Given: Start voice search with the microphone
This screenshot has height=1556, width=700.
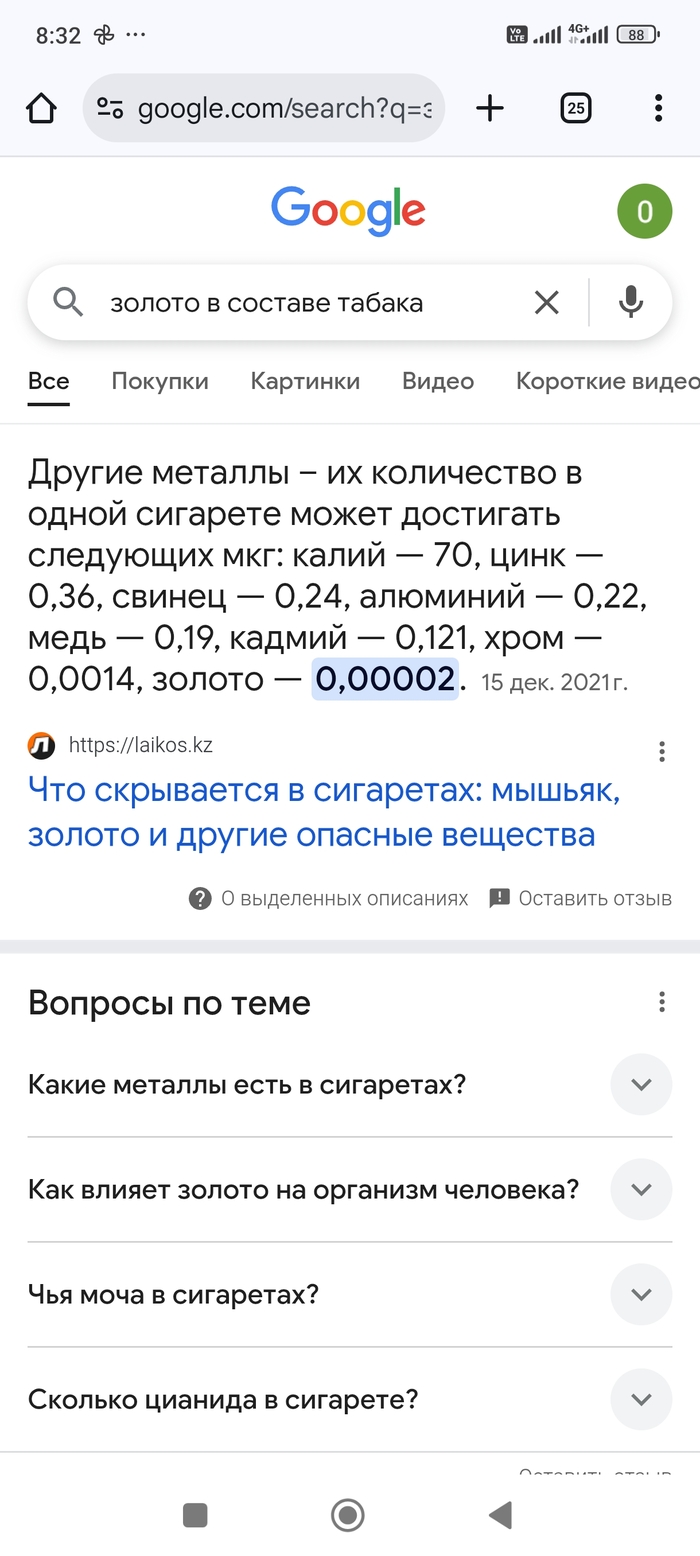Looking at the screenshot, I should (x=630, y=302).
